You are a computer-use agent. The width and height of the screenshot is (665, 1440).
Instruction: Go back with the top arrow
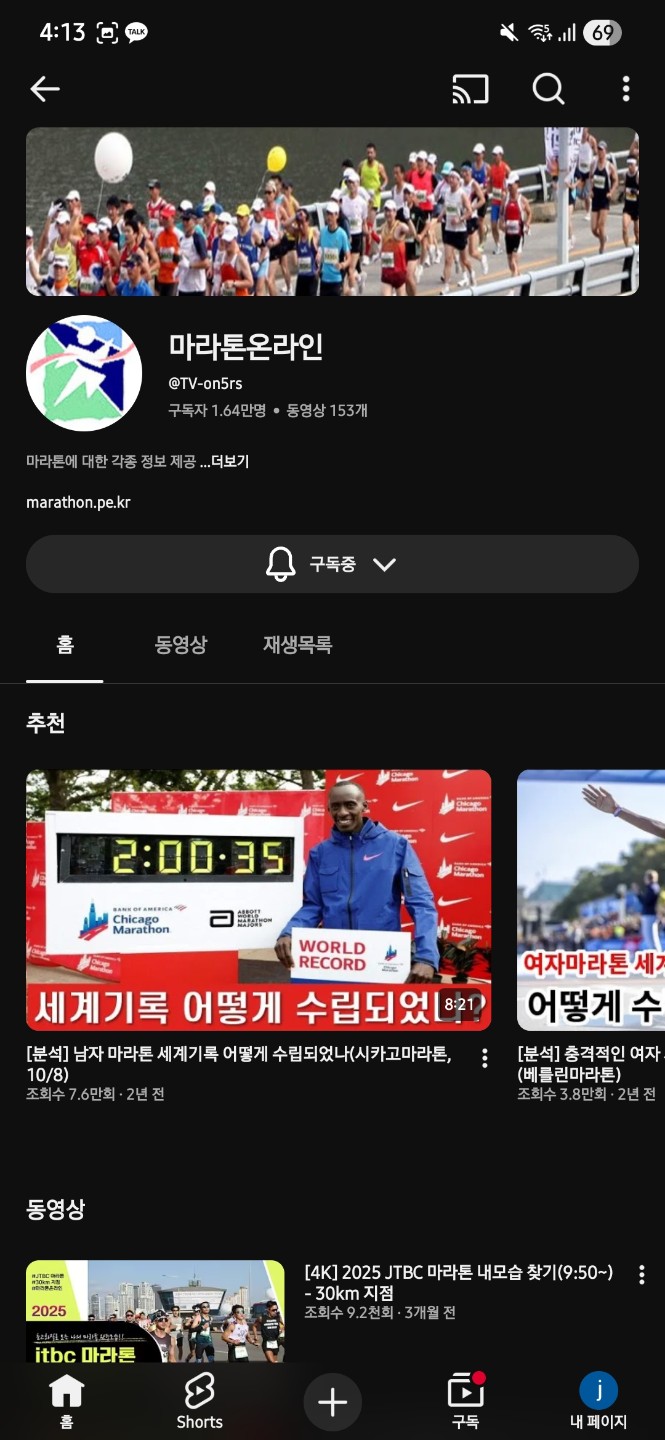tap(45, 89)
